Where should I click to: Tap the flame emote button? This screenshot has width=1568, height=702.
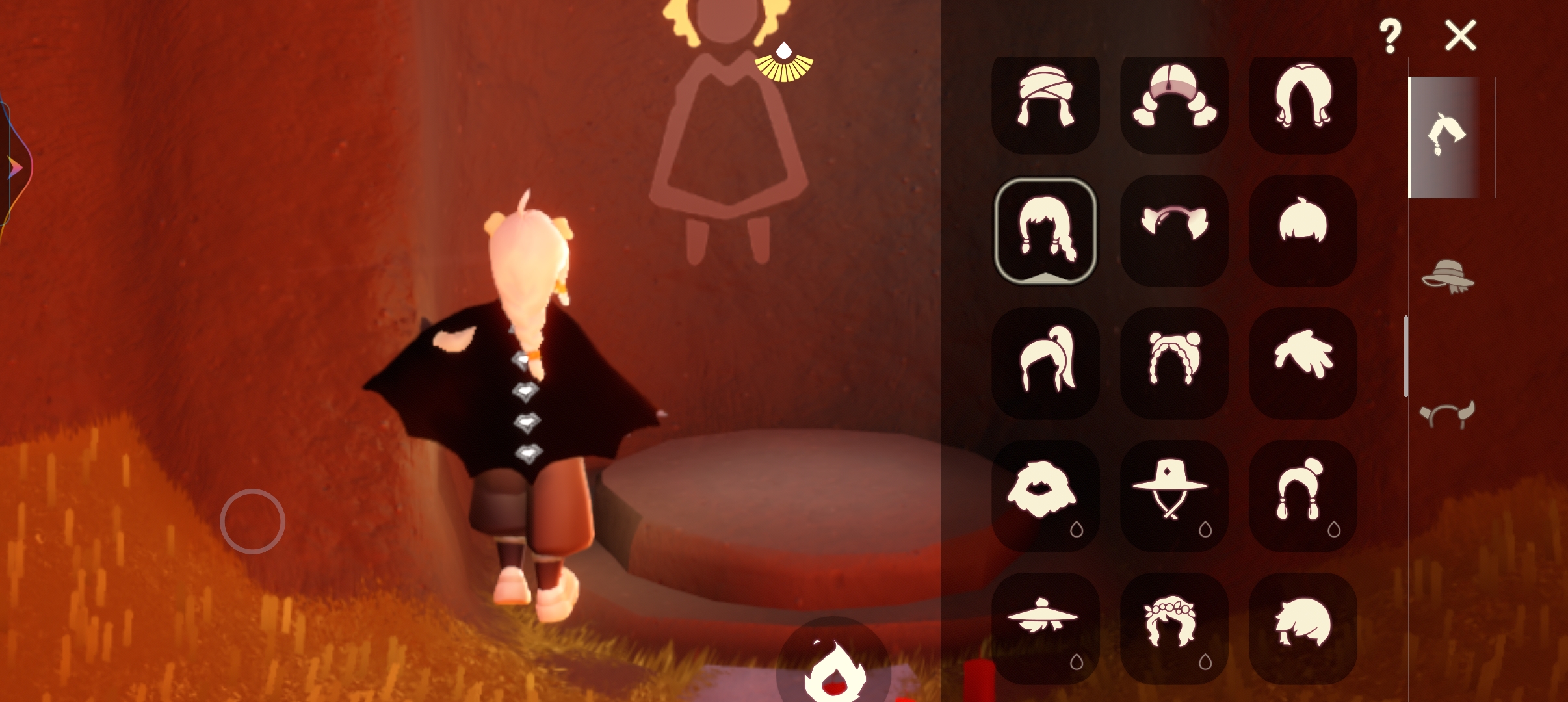pyautogui.click(x=833, y=669)
